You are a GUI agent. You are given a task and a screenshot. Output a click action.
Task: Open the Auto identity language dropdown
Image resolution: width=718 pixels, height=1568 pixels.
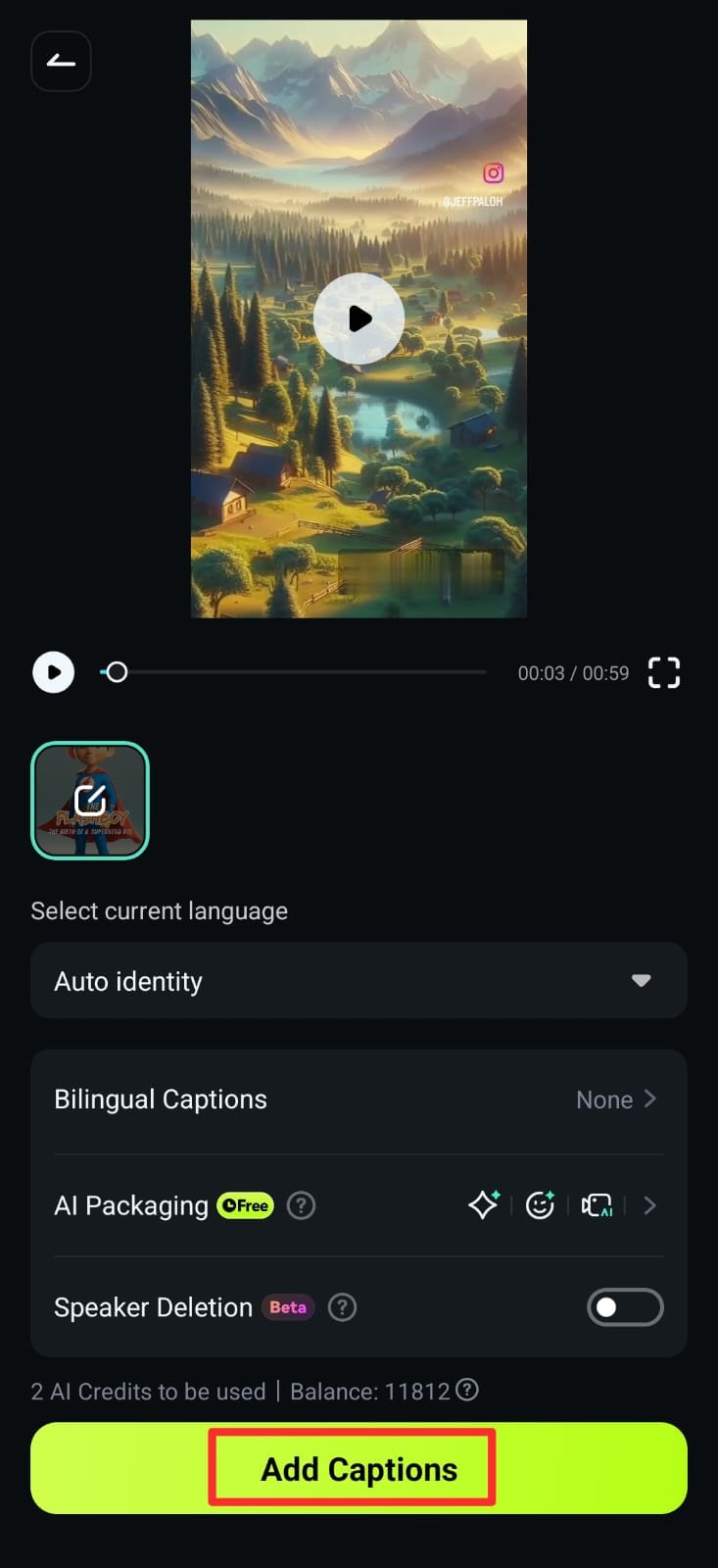click(x=359, y=981)
